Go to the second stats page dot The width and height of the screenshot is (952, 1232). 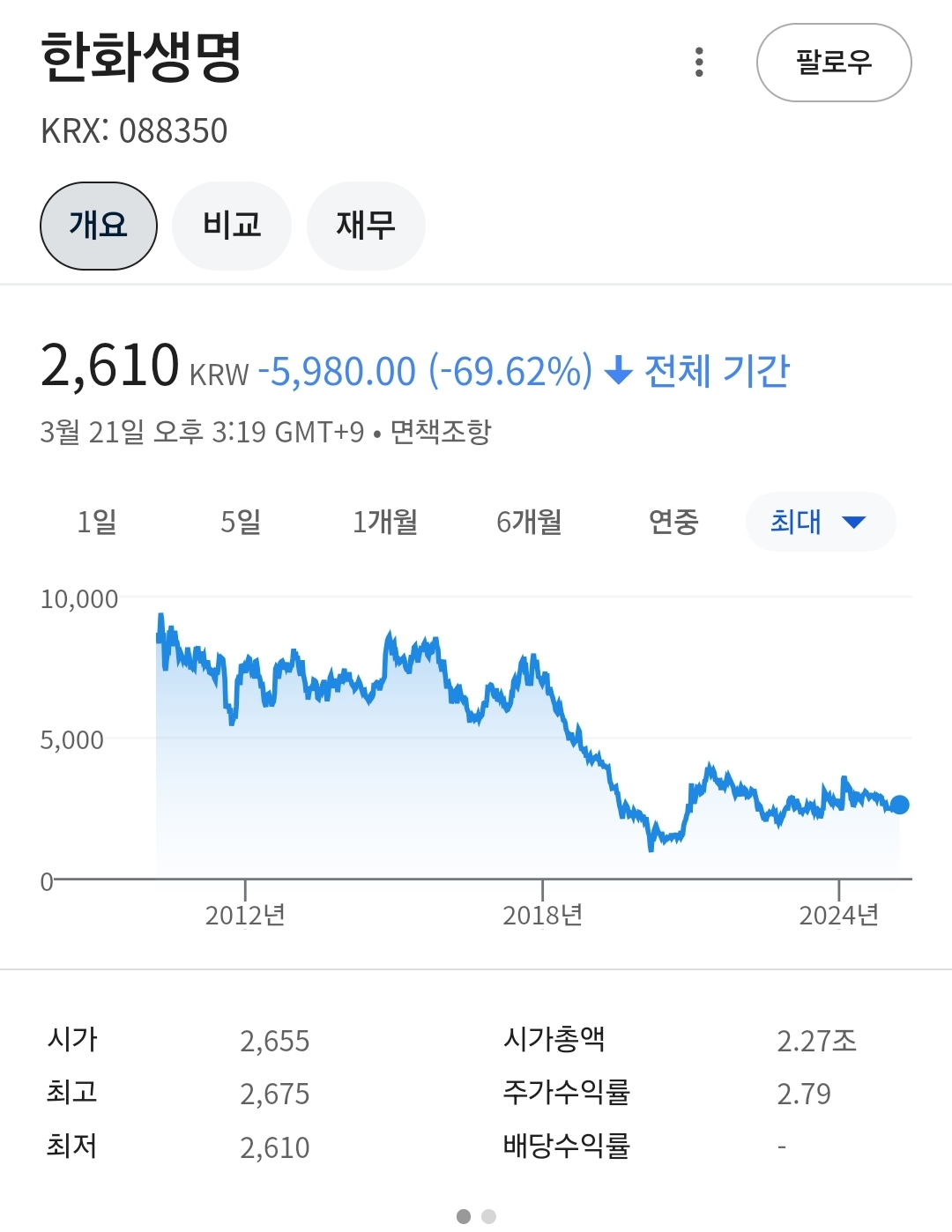pos(489,1216)
